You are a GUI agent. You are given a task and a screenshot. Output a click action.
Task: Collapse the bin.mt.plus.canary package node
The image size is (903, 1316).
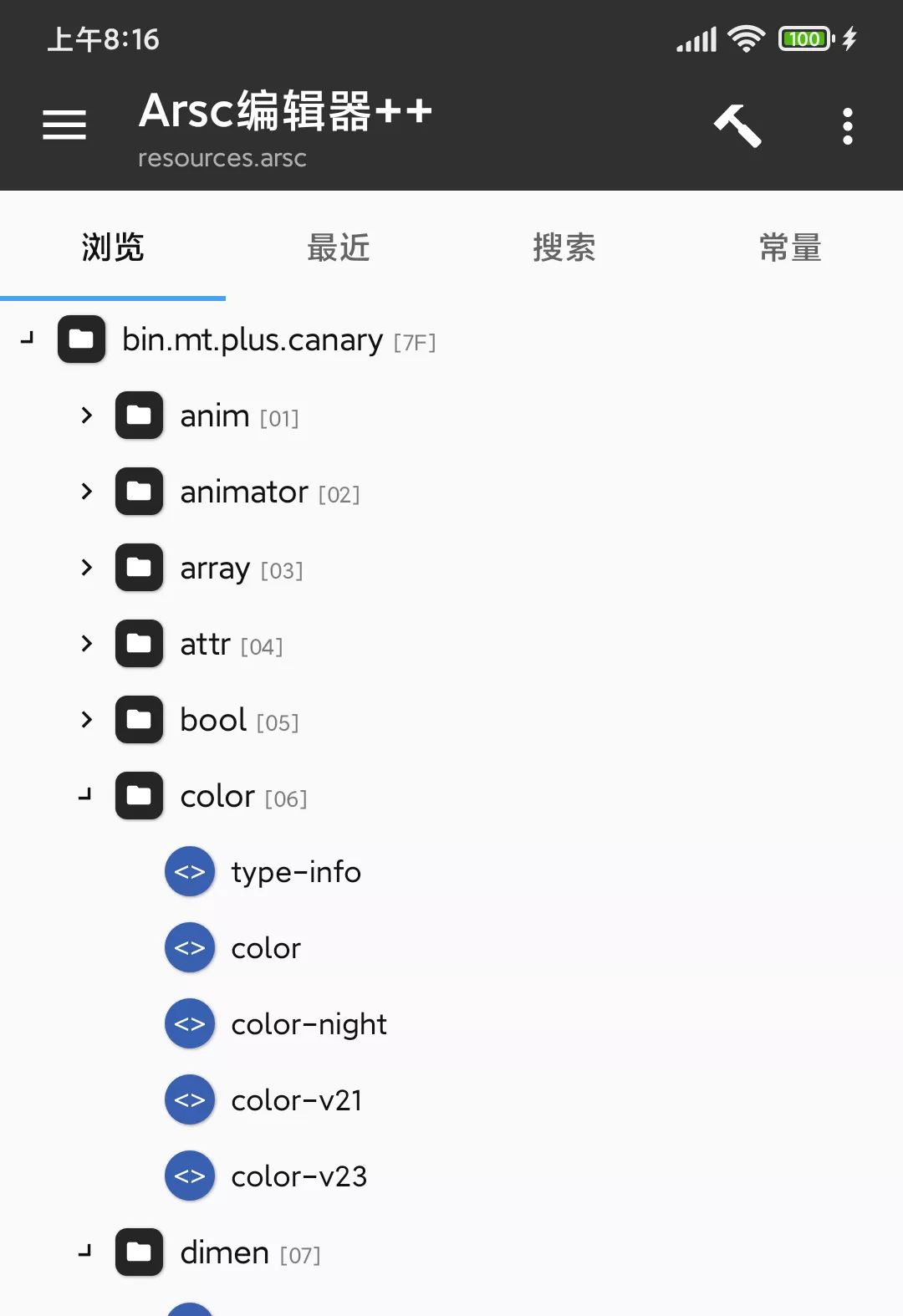[28, 339]
